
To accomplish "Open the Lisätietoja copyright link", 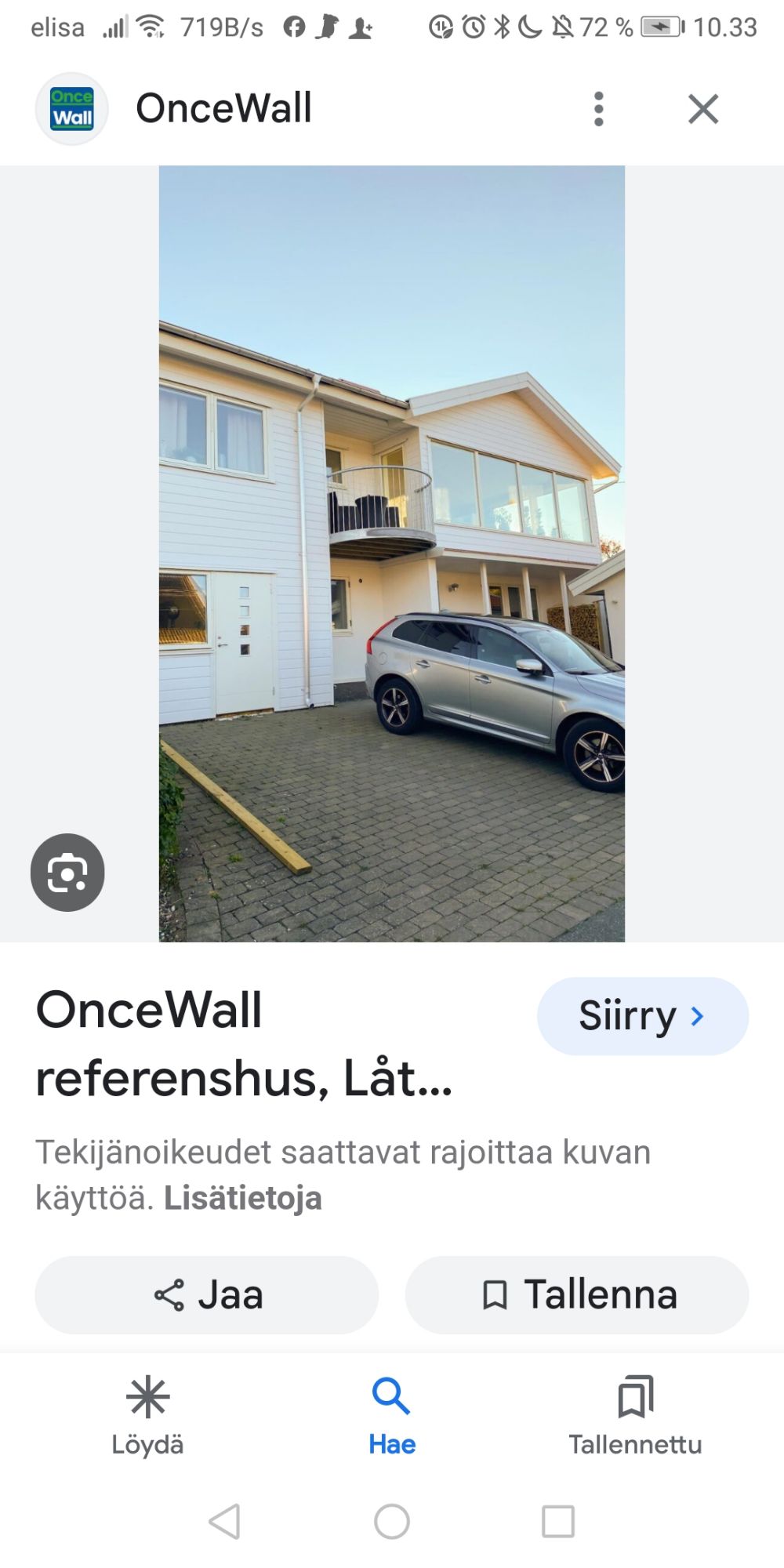I will [242, 1198].
